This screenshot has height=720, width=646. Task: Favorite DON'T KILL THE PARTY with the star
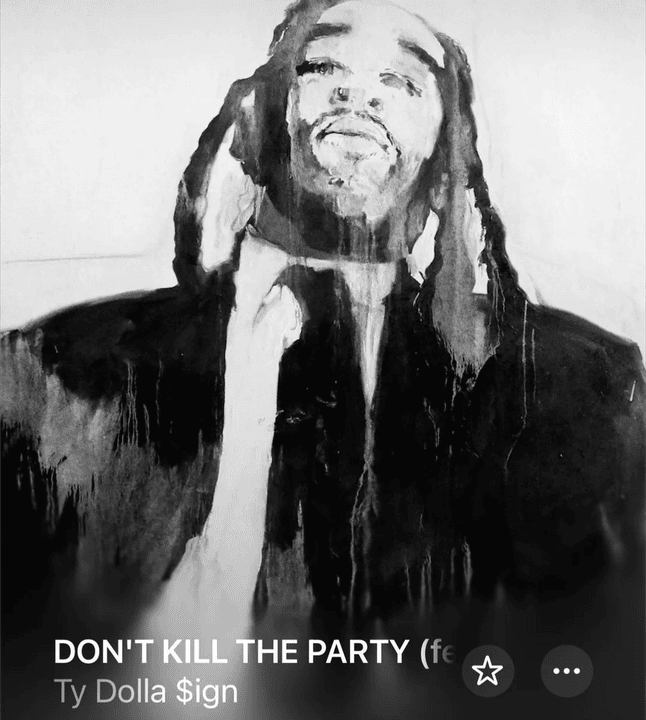488,671
